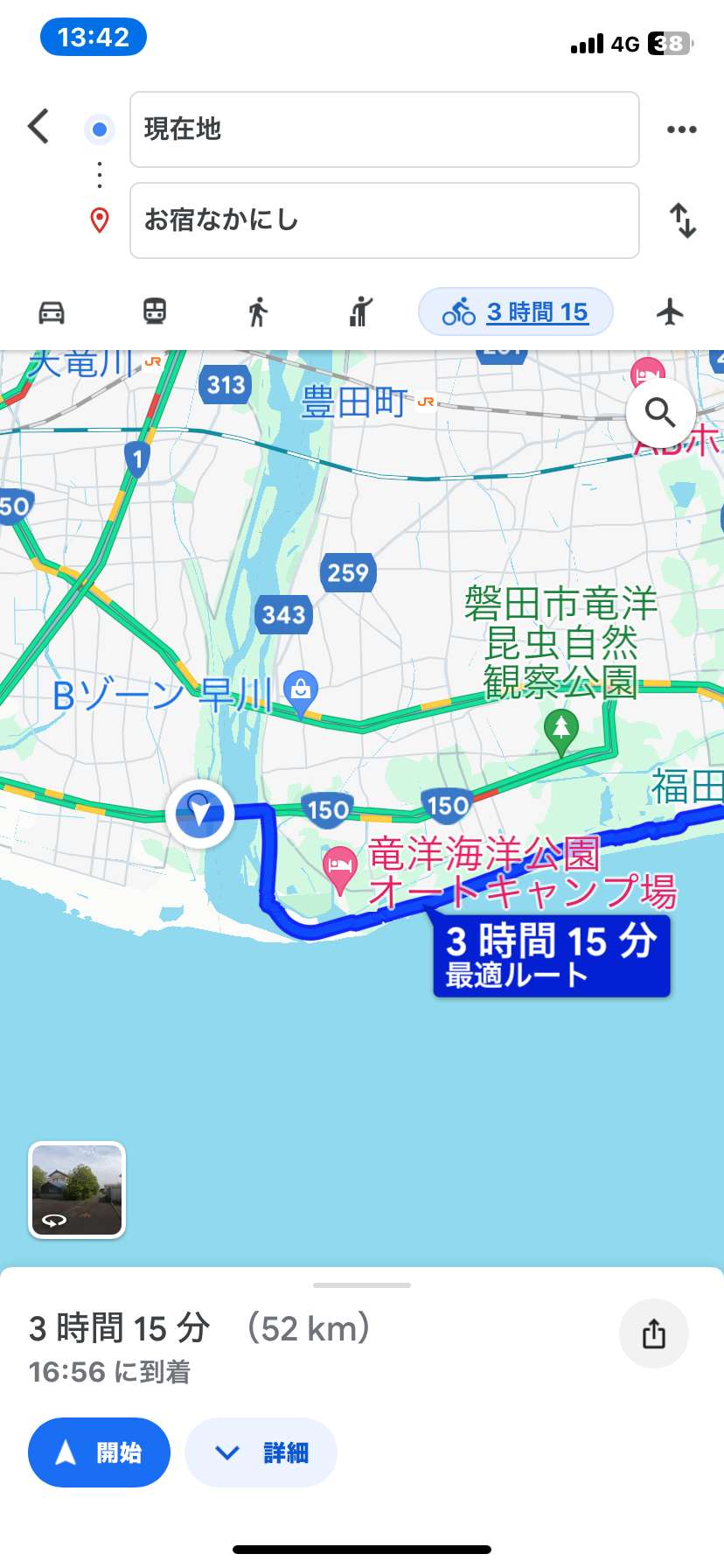Start navigation with the 開始 button
Image resolution: width=724 pixels, height=1568 pixels.
point(99,1452)
